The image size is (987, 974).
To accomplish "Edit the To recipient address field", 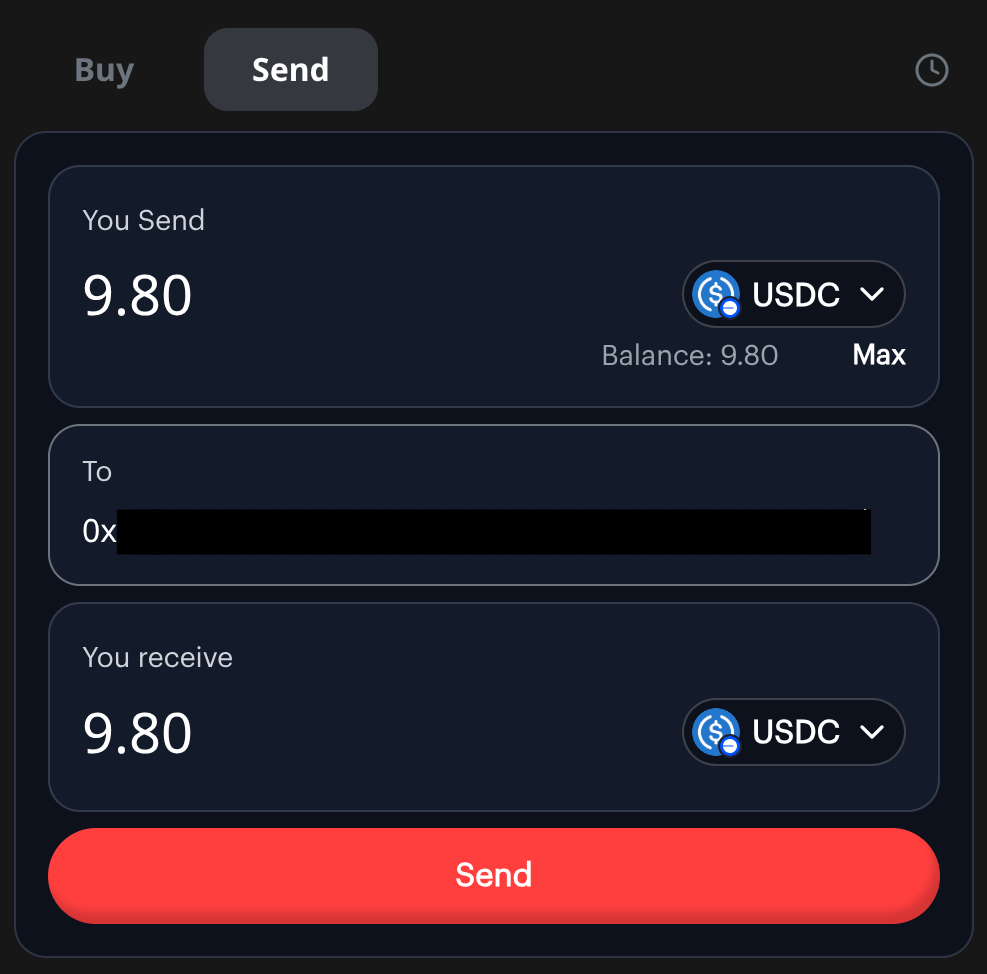I will [x=493, y=530].
